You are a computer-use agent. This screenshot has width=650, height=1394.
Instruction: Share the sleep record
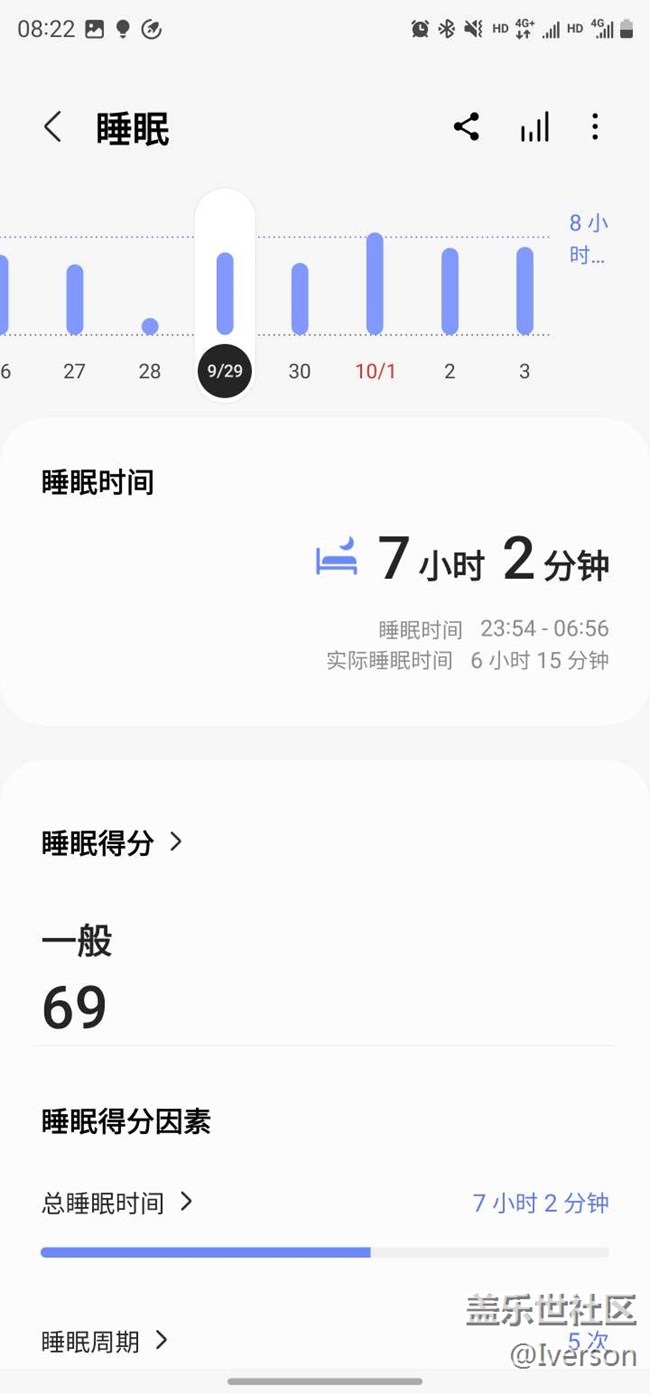tap(466, 127)
